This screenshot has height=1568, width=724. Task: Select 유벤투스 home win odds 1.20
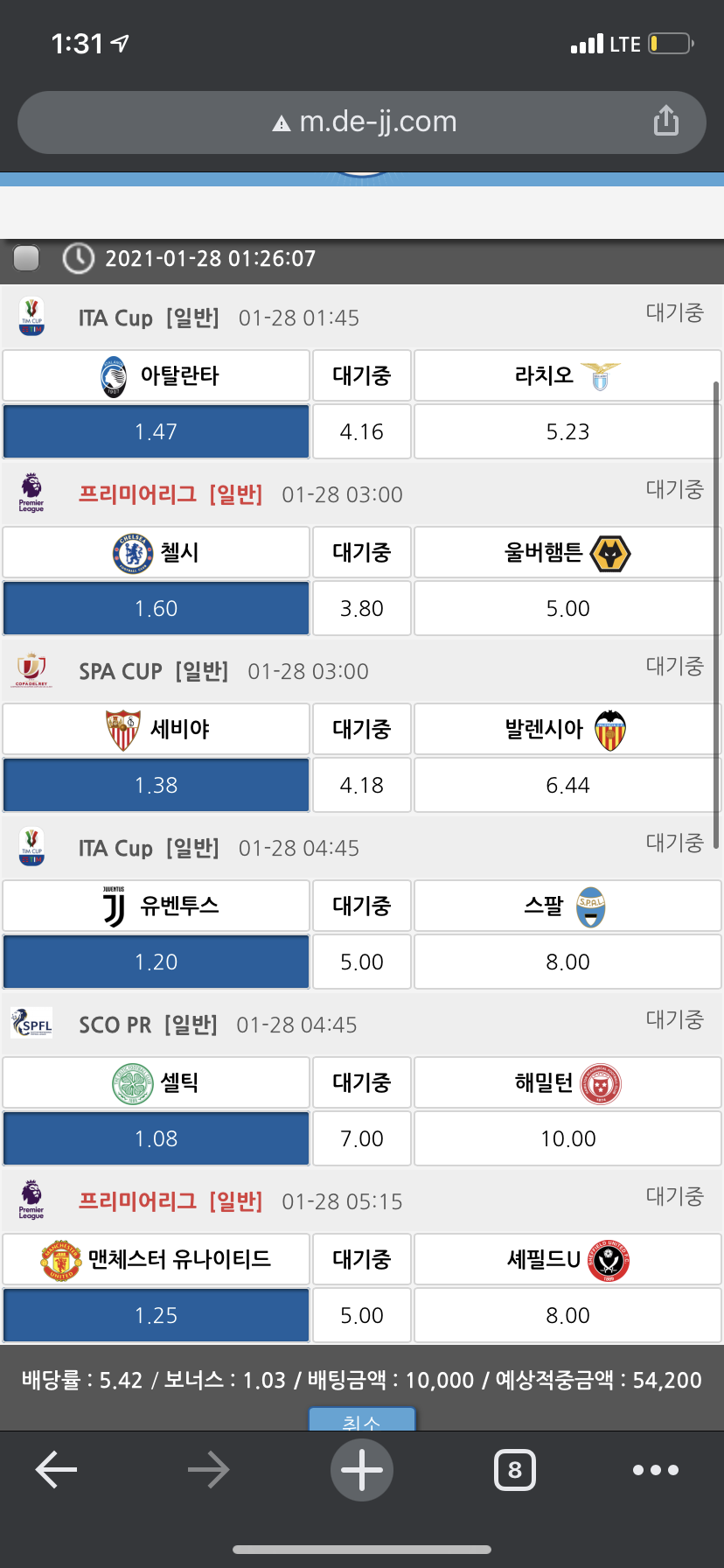tap(157, 962)
